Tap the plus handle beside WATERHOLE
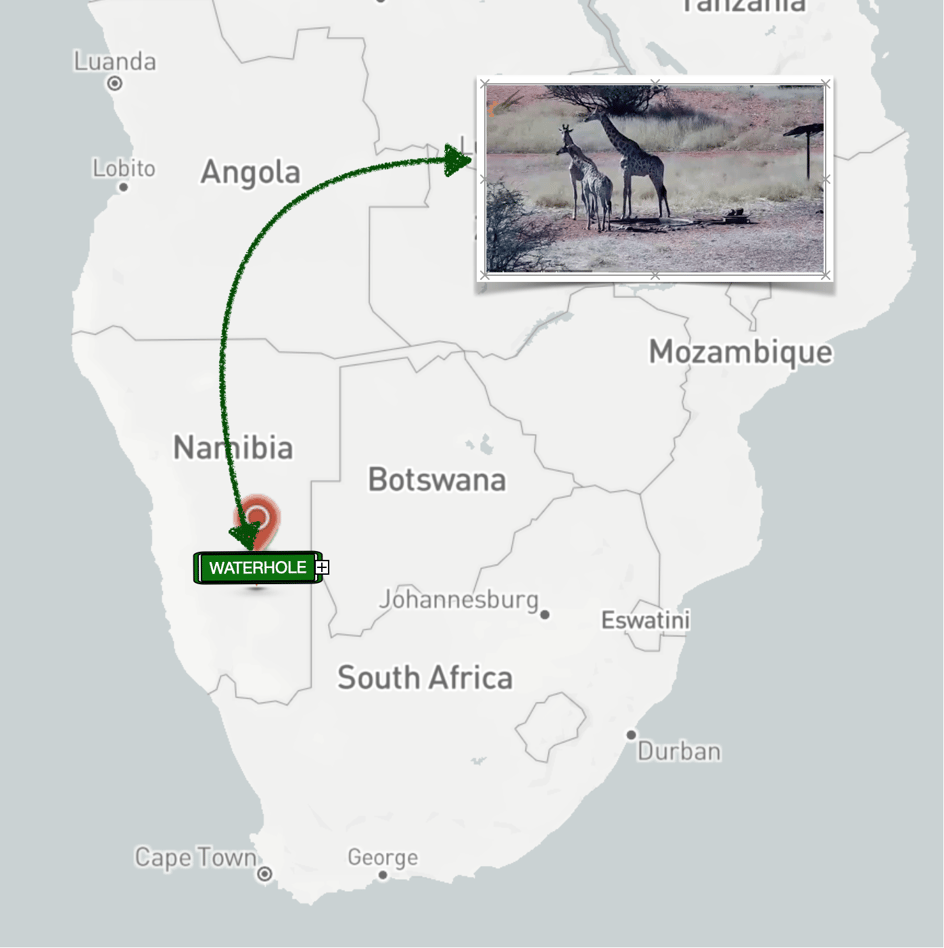Viewport: 944px width, 948px height. [322, 568]
